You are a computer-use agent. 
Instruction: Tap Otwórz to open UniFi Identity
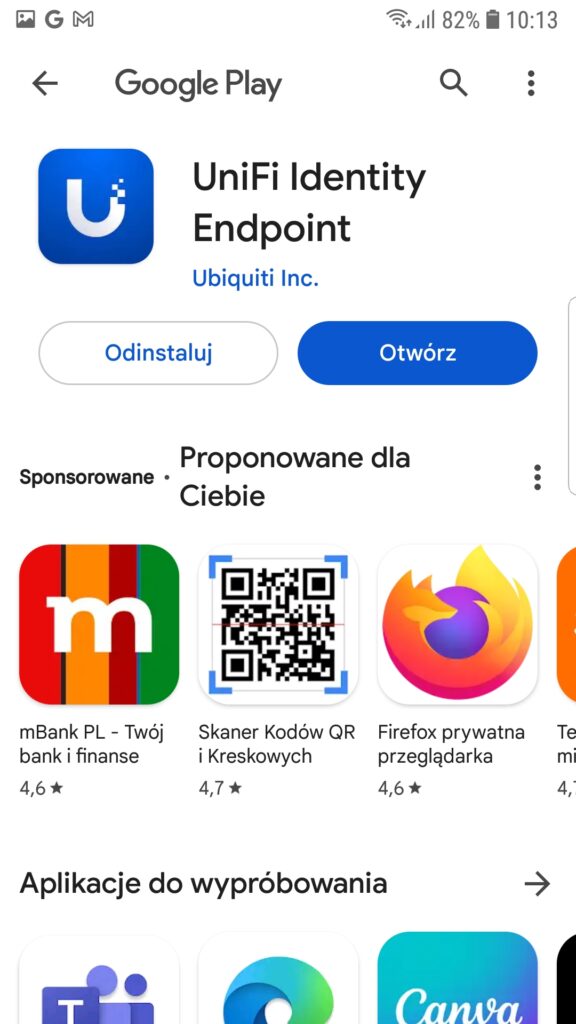[418, 353]
